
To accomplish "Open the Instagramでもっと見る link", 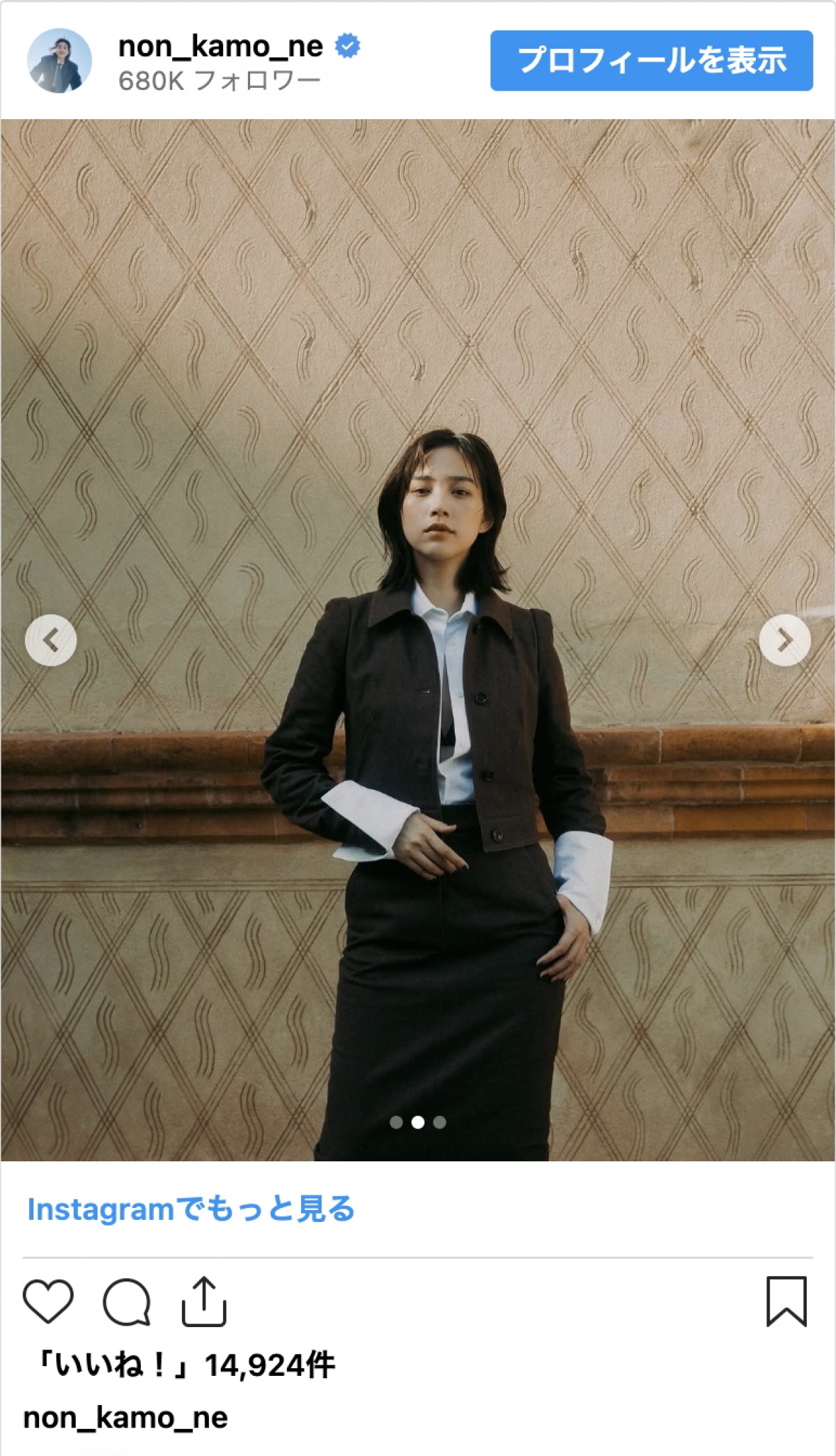I will [x=191, y=1209].
